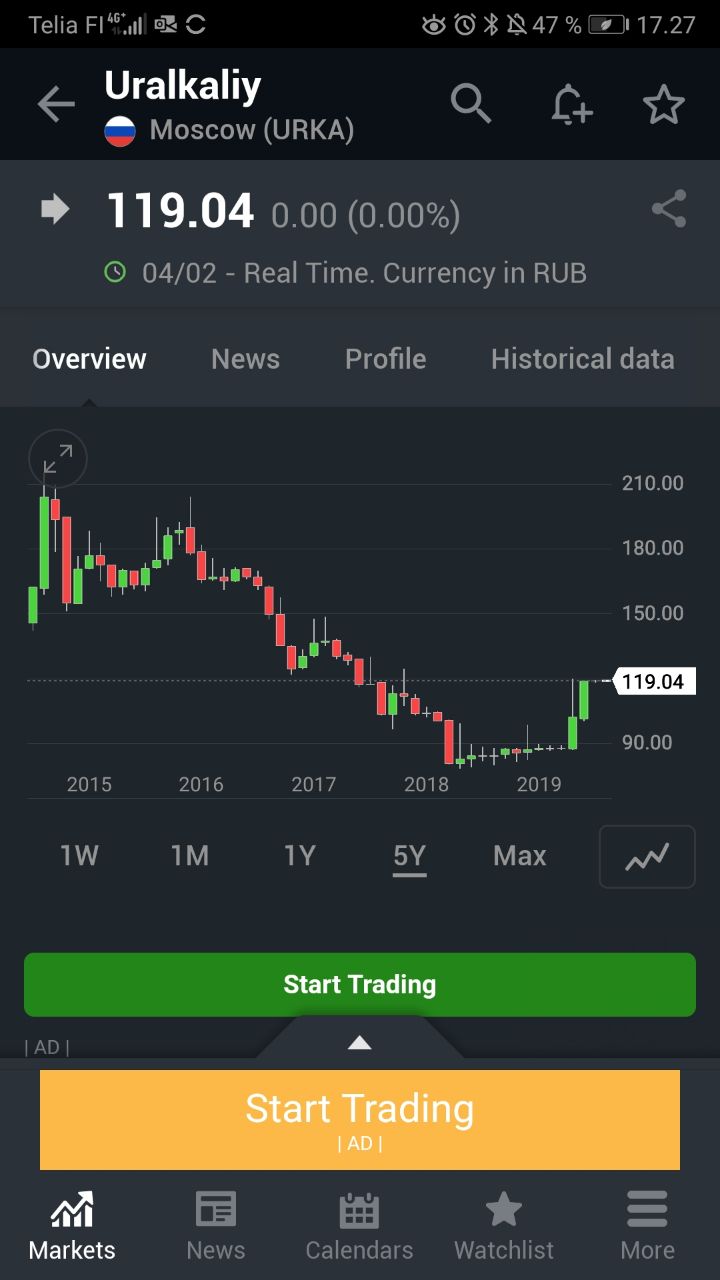The width and height of the screenshot is (720, 1280).
Task: Switch chart to 1Y range
Action: click(x=299, y=856)
